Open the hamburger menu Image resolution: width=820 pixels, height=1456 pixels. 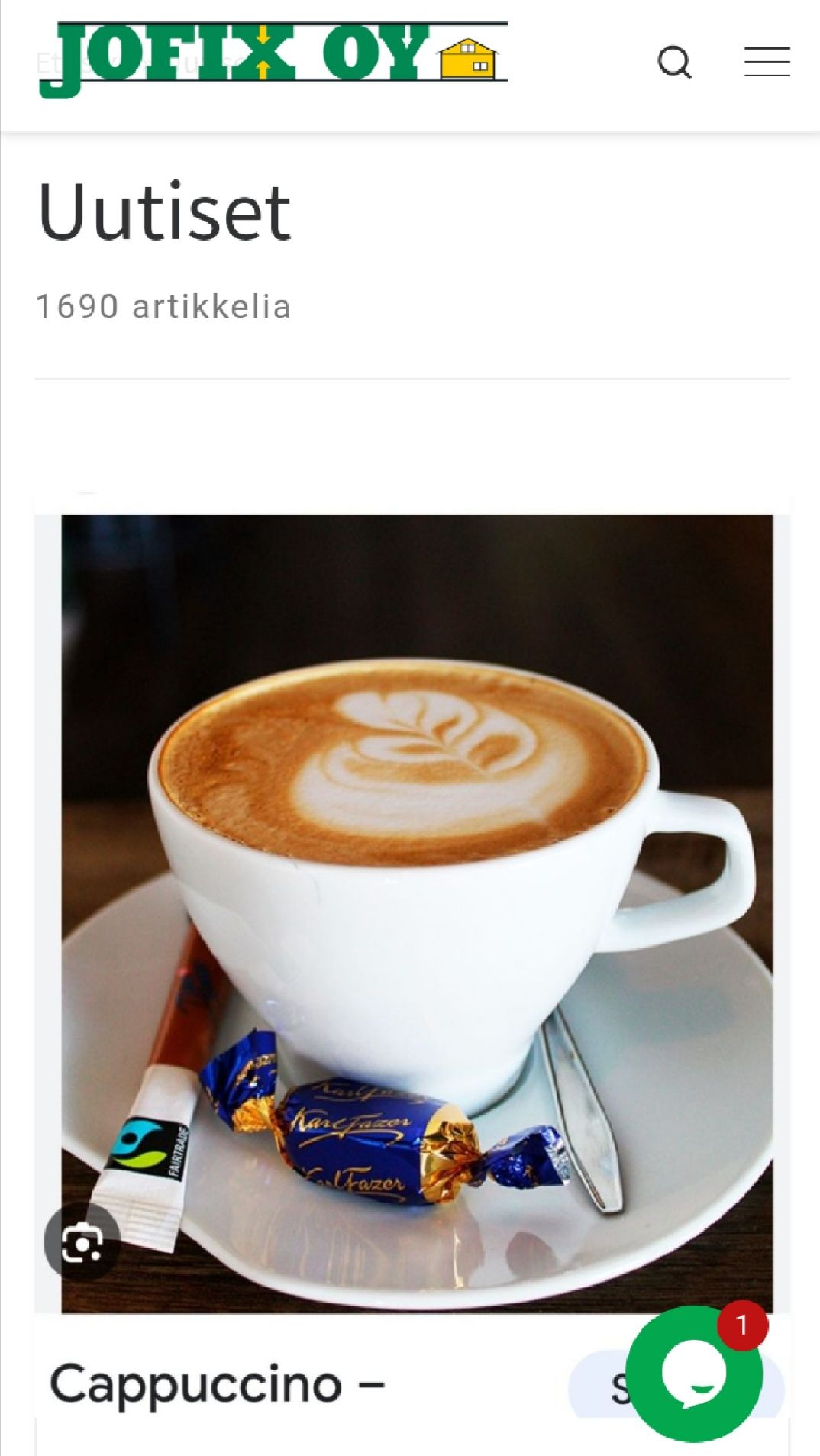pos(767,62)
